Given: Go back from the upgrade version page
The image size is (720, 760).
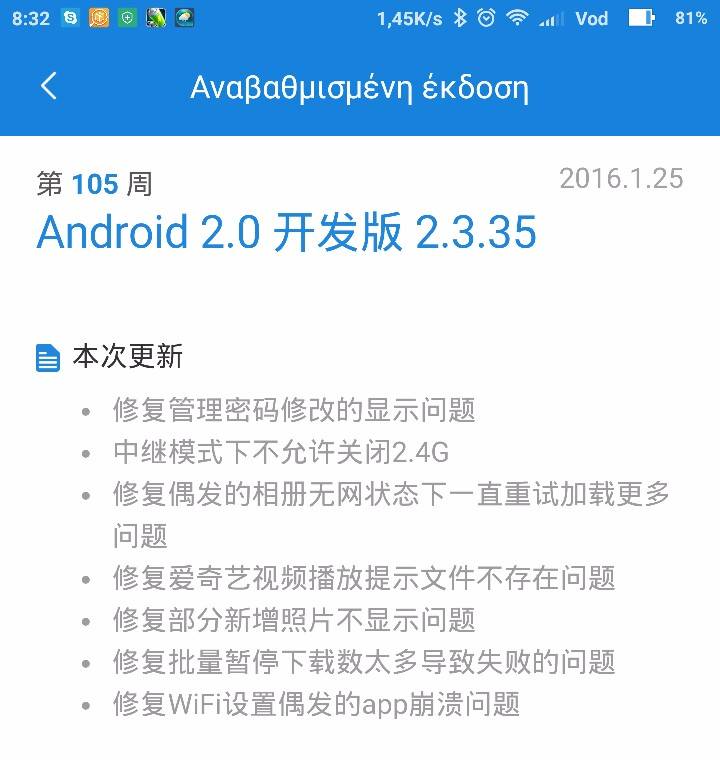Looking at the screenshot, I should [48, 86].
